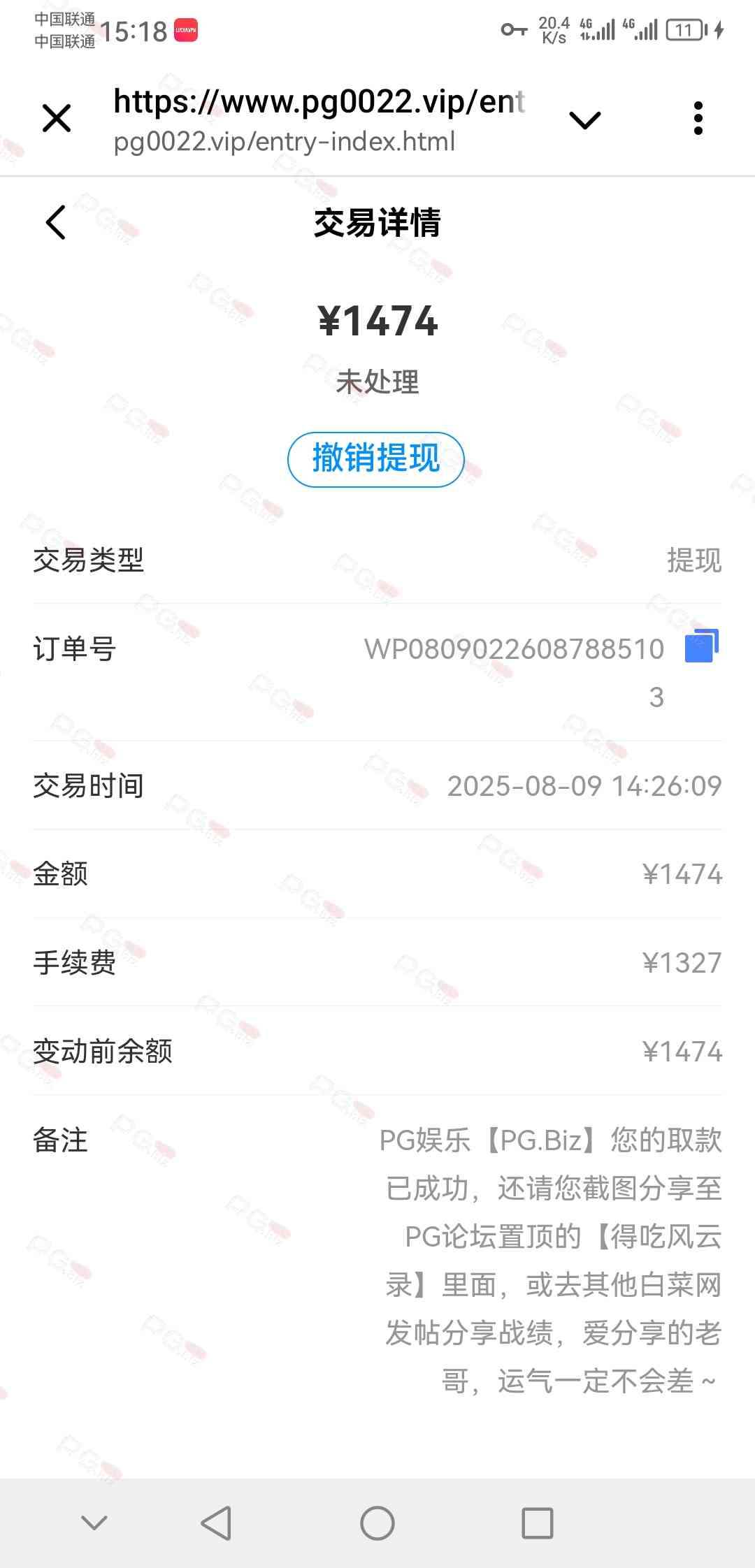Image resolution: width=755 pixels, height=1568 pixels.
Task: Open the browser overflow menu
Action: pos(698,118)
